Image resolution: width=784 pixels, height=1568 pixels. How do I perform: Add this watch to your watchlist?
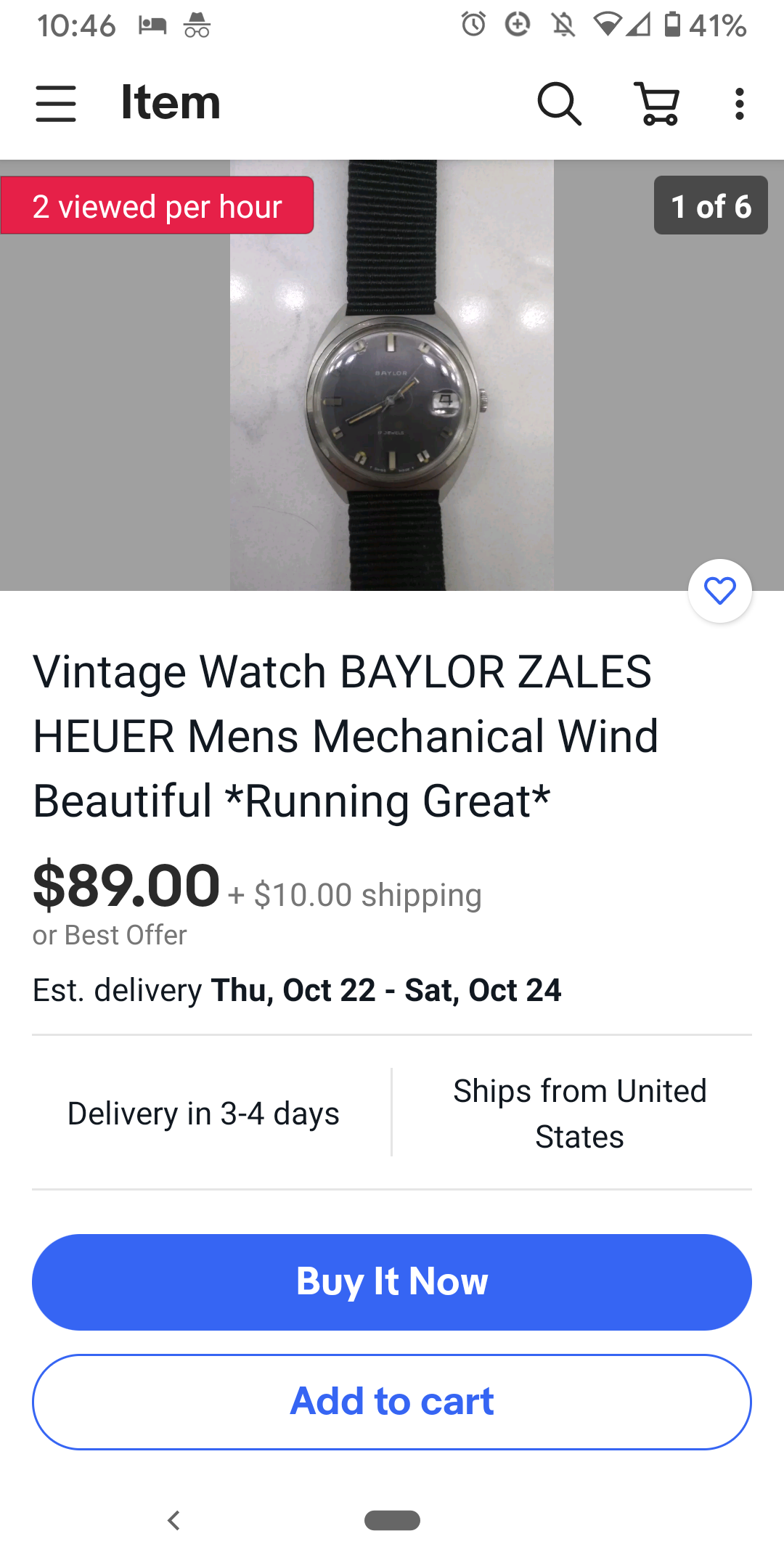[x=719, y=591]
